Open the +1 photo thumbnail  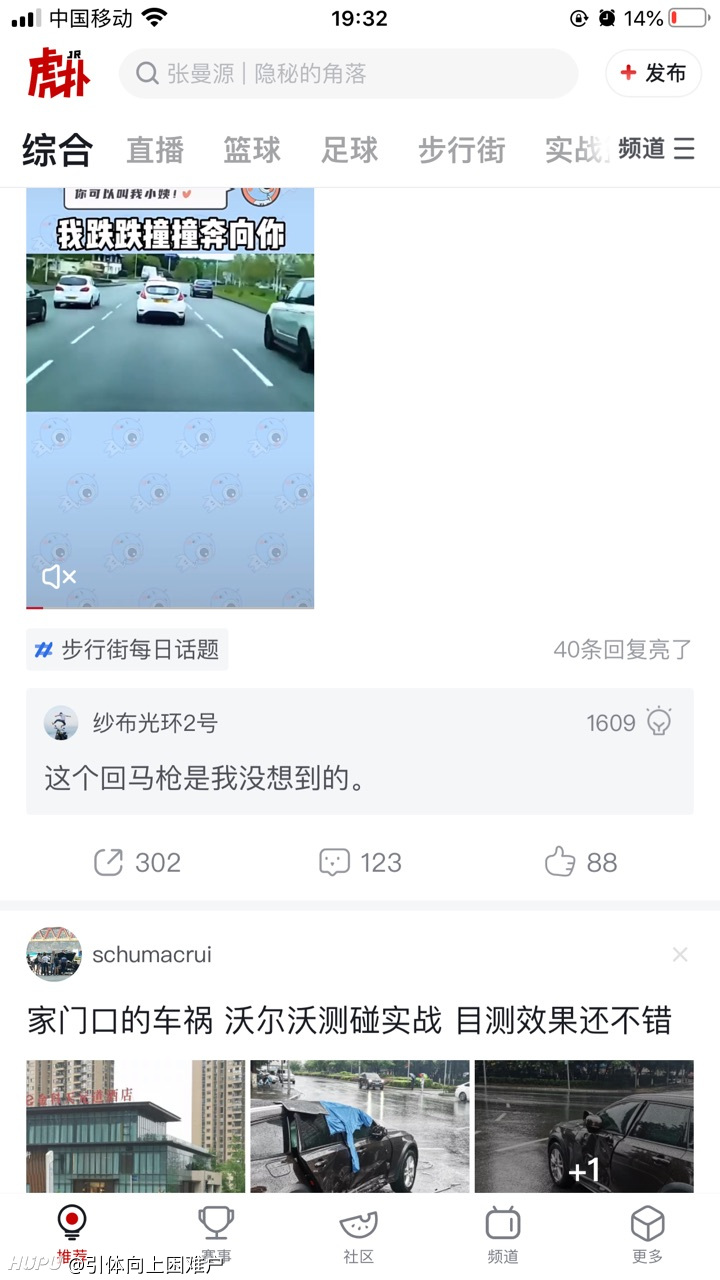coord(584,1126)
